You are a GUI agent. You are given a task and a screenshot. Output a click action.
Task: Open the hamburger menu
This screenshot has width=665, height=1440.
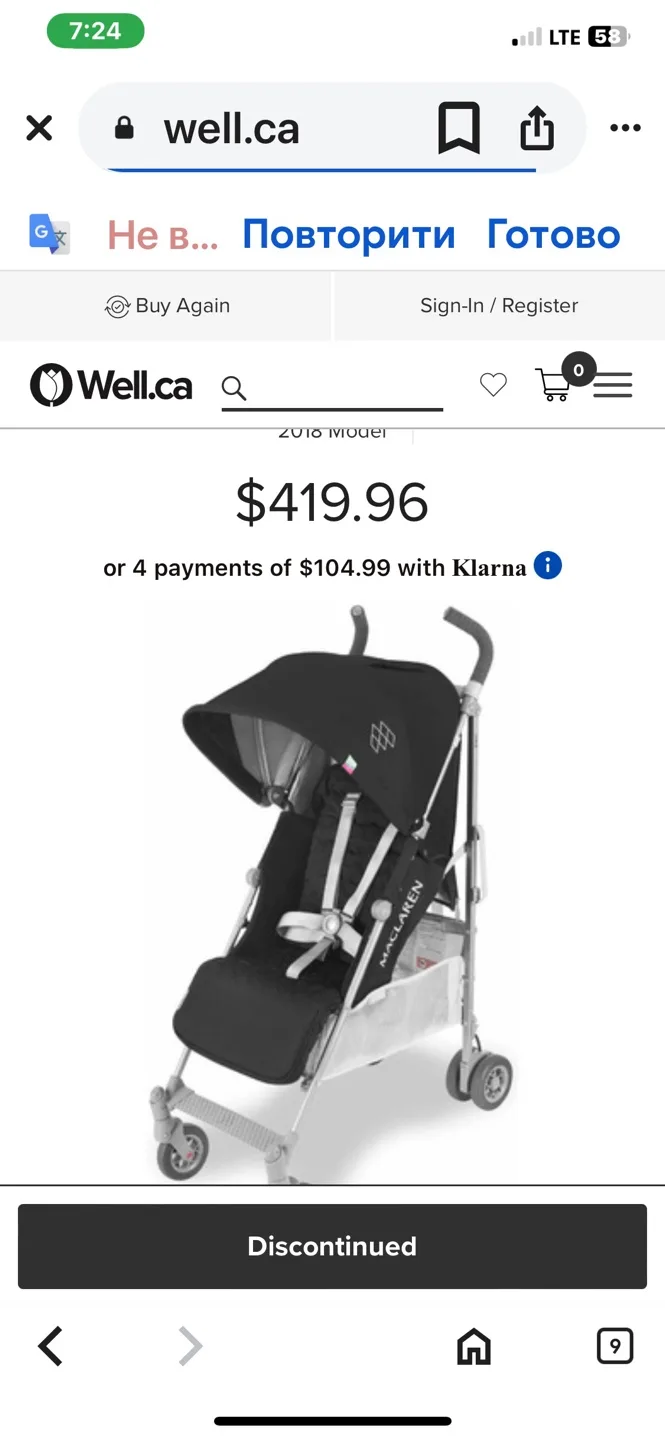[x=613, y=385]
